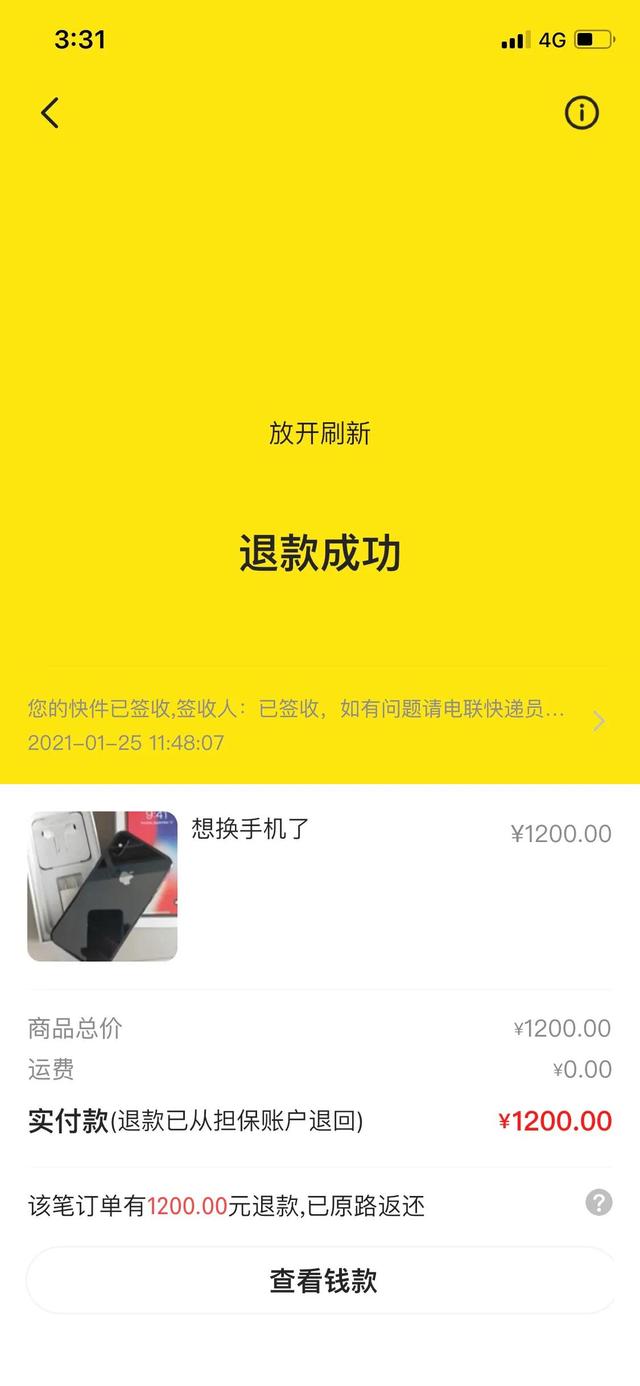The width and height of the screenshot is (640, 1386).
Task: Tap the 查看钱款 button
Action: (322, 1281)
